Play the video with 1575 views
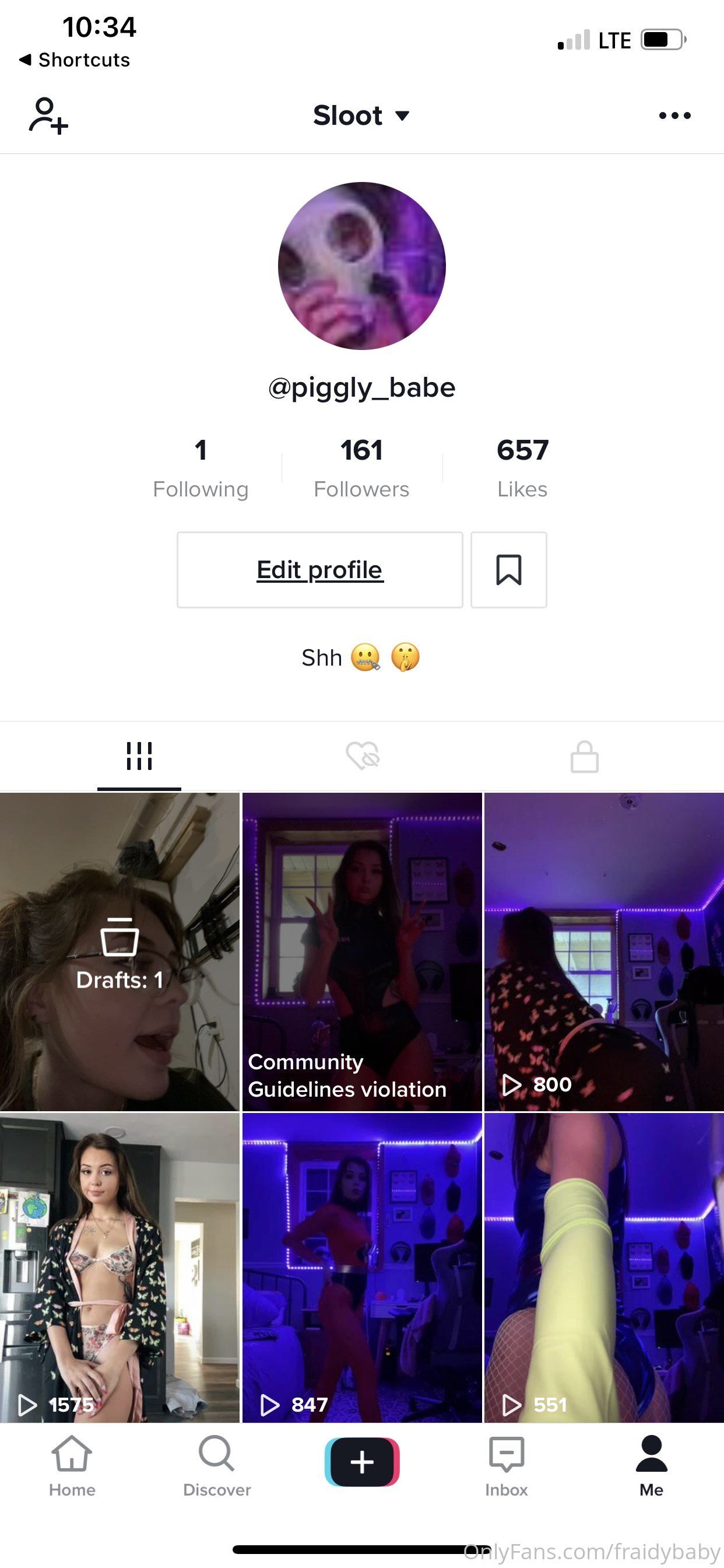The width and height of the screenshot is (724, 1568). [120, 1268]
